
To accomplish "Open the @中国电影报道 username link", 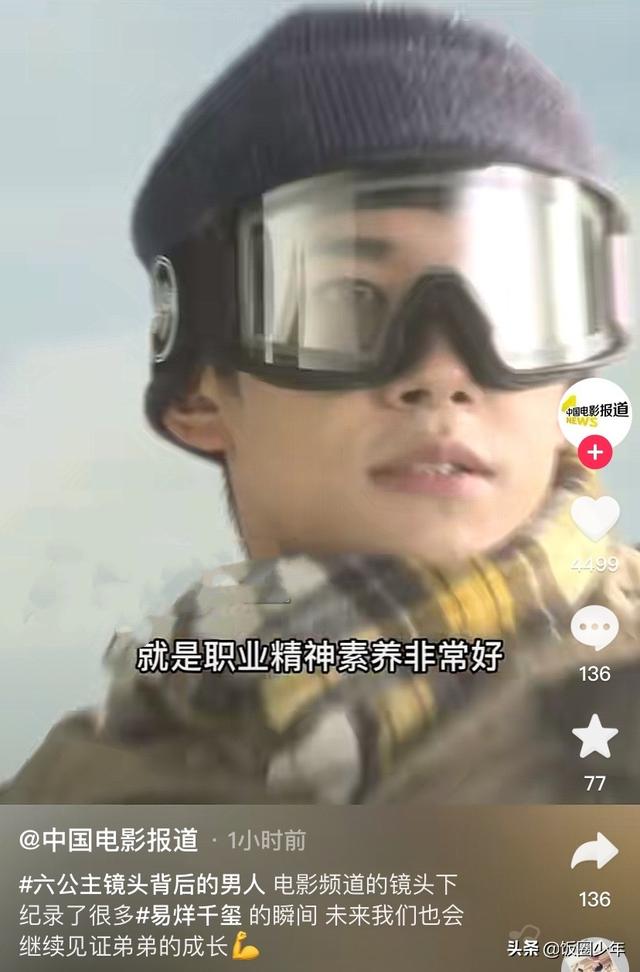I will [x=108, y=841].
